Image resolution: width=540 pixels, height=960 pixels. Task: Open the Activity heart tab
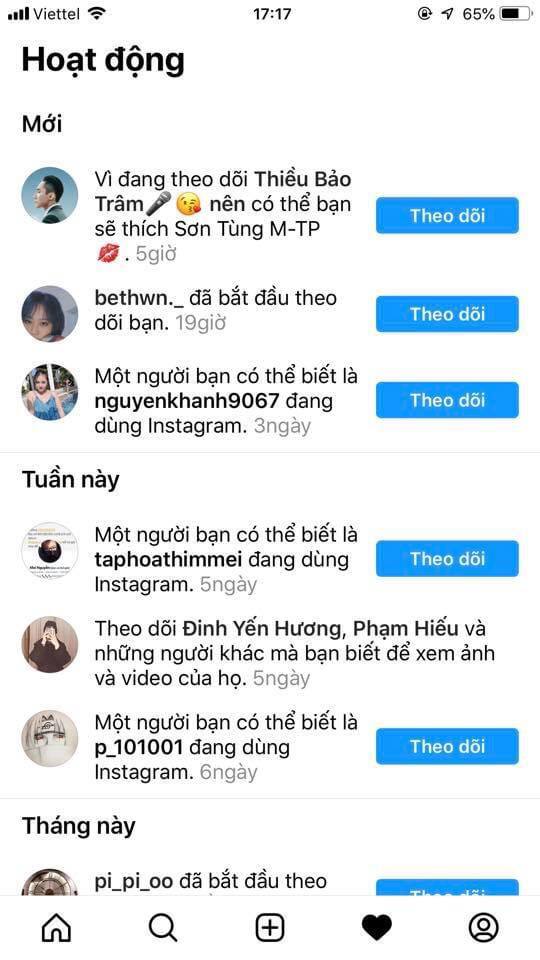coord(377,928)
